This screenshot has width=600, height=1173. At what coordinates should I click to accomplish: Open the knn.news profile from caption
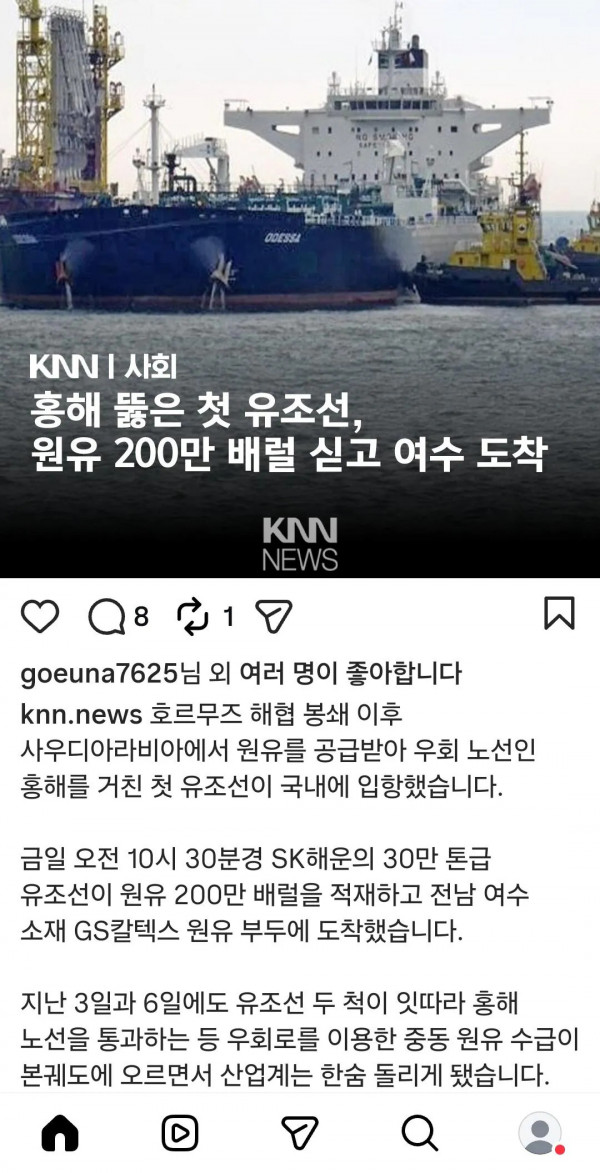(81, 714)
